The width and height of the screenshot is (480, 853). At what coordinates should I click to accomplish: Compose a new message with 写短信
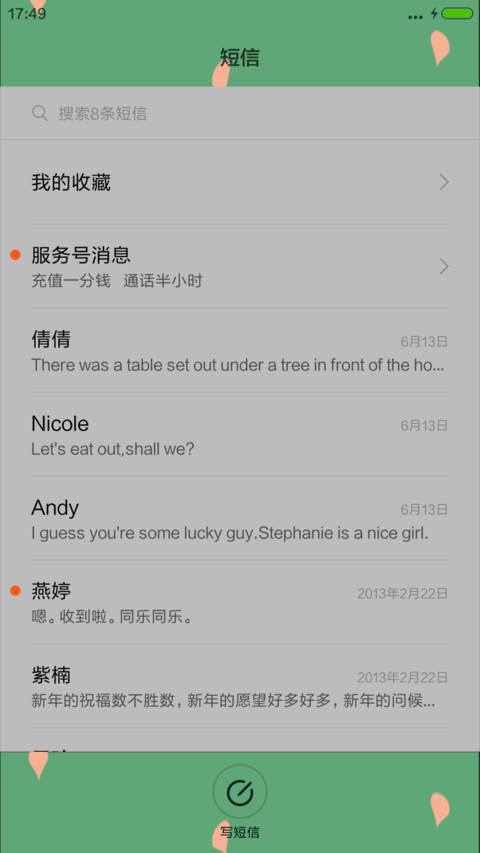(240, 801)
